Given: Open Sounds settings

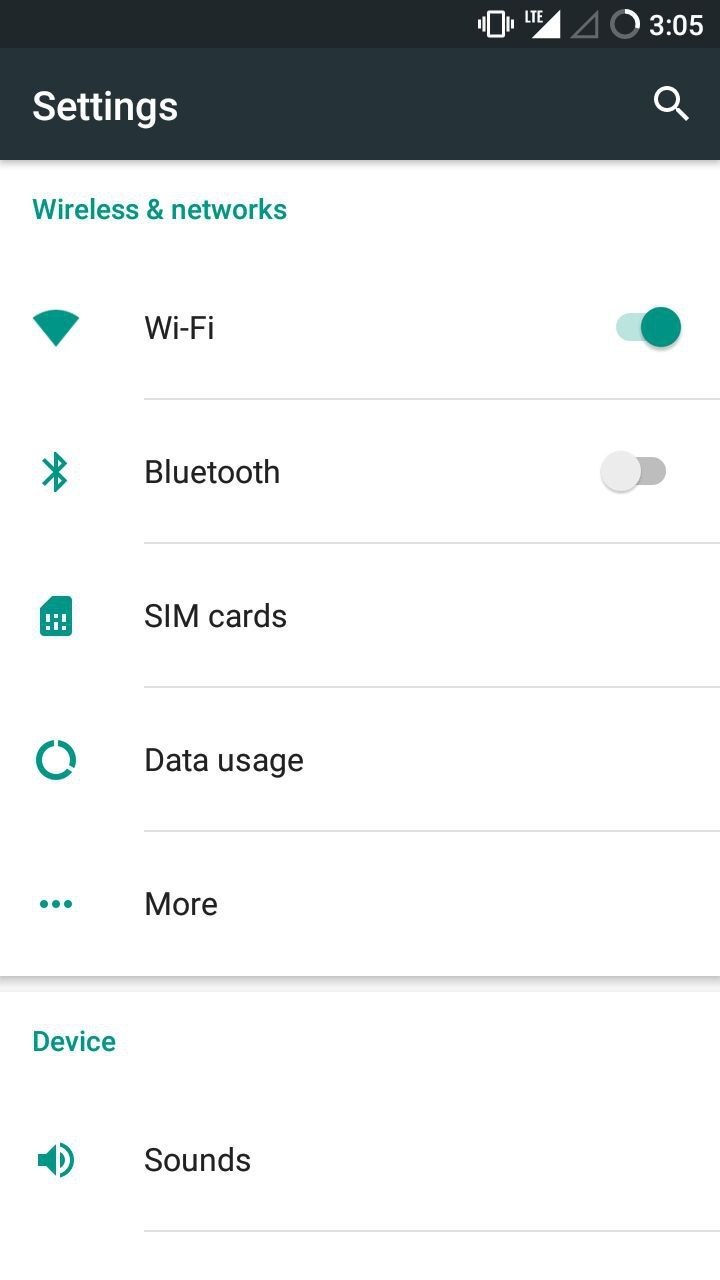Looking at the screenshot, I should (x=198, y=1160).
